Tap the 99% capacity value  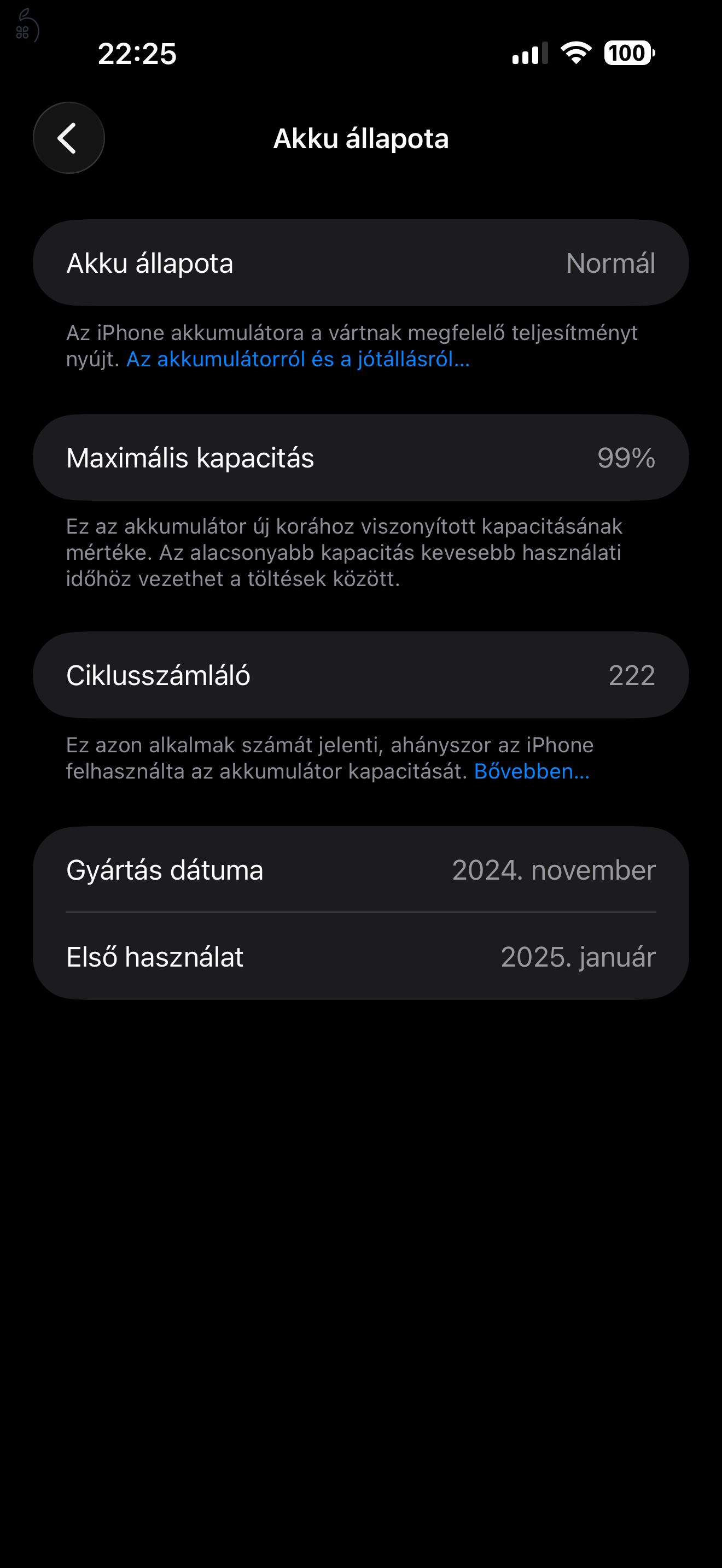627,458
